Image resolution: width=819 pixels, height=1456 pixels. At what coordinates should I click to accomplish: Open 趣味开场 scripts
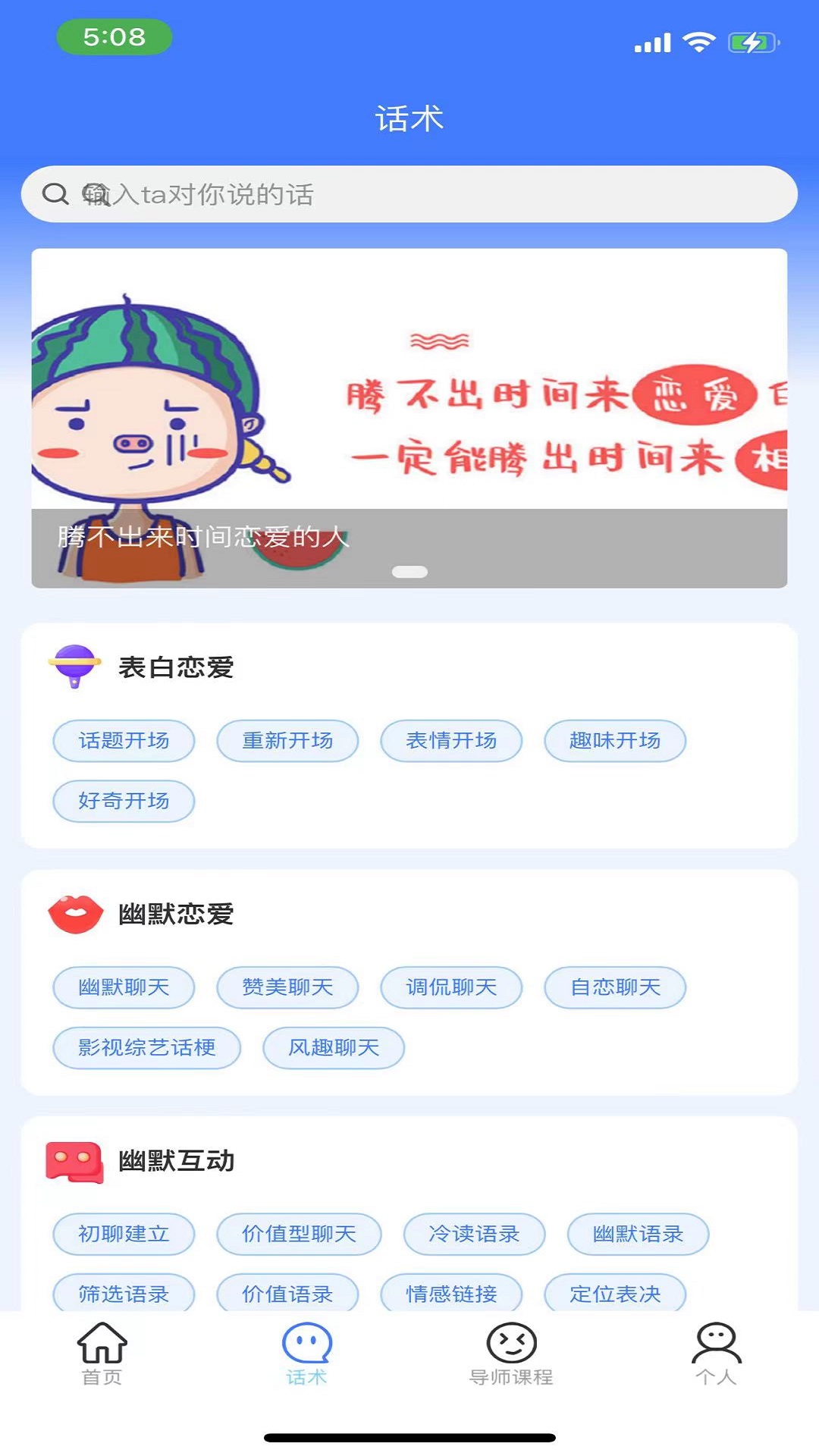tap(615, 740)
